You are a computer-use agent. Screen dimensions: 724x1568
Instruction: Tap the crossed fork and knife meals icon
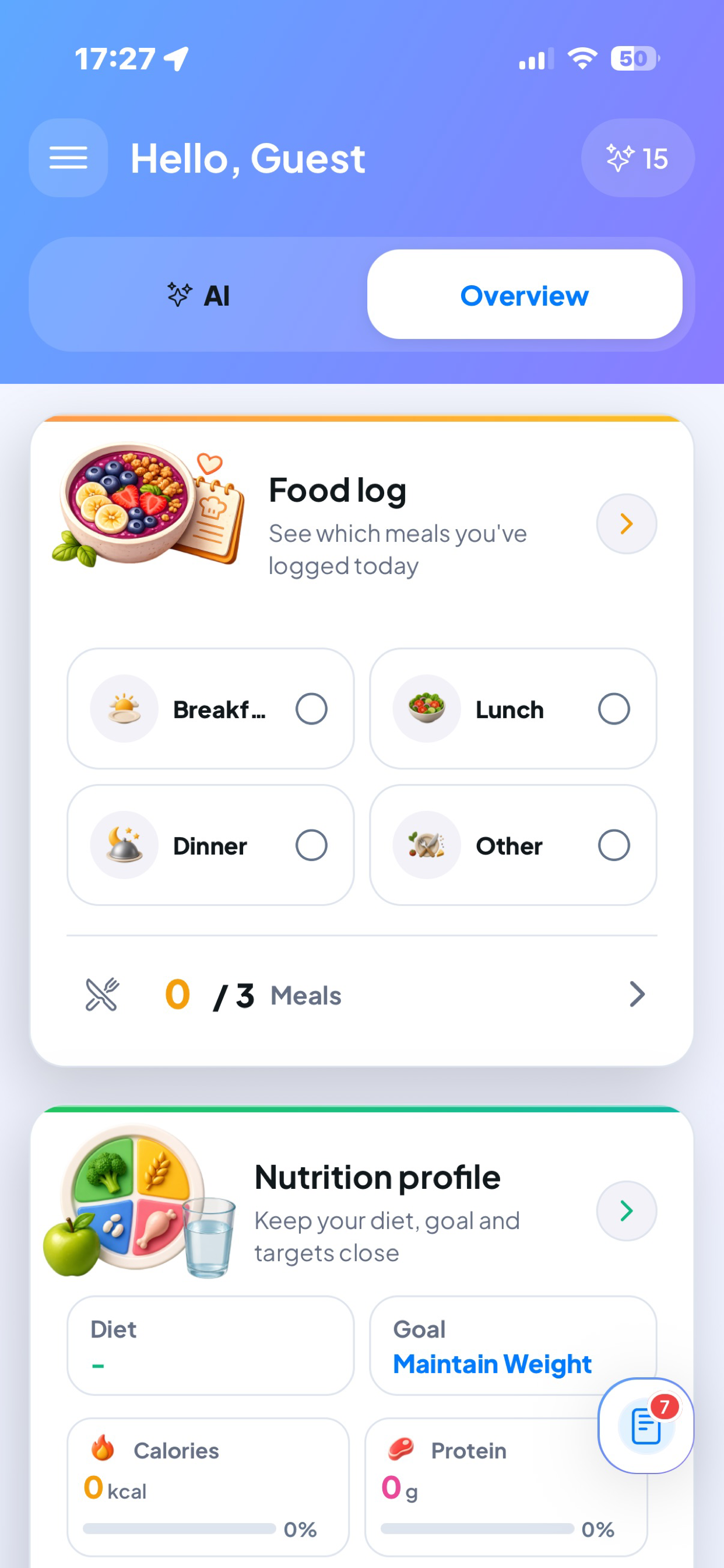[x=102, y=994]
